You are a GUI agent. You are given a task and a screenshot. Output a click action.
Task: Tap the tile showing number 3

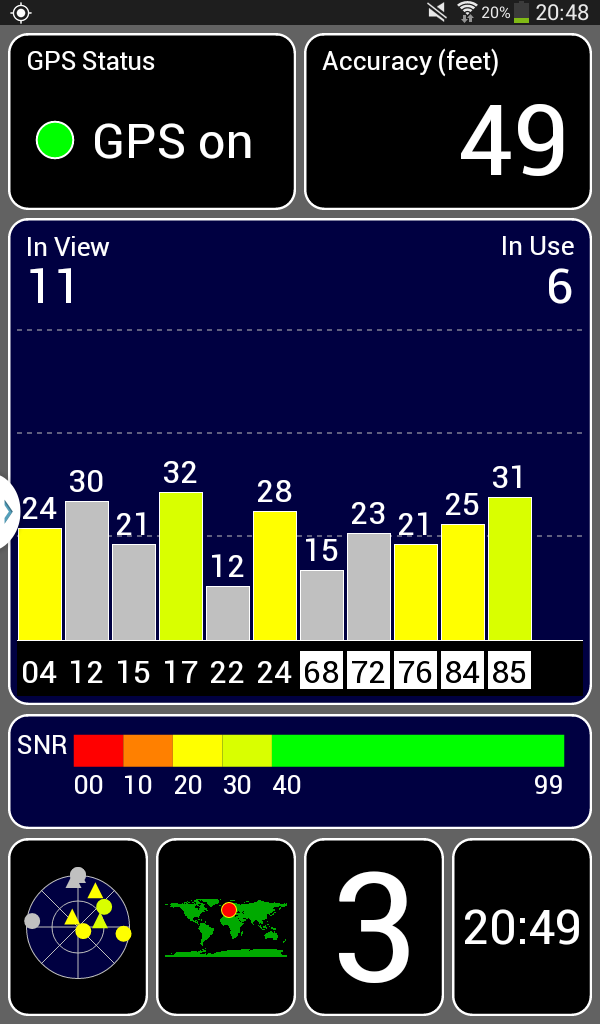pyautogui.click(x=374, y=927)
